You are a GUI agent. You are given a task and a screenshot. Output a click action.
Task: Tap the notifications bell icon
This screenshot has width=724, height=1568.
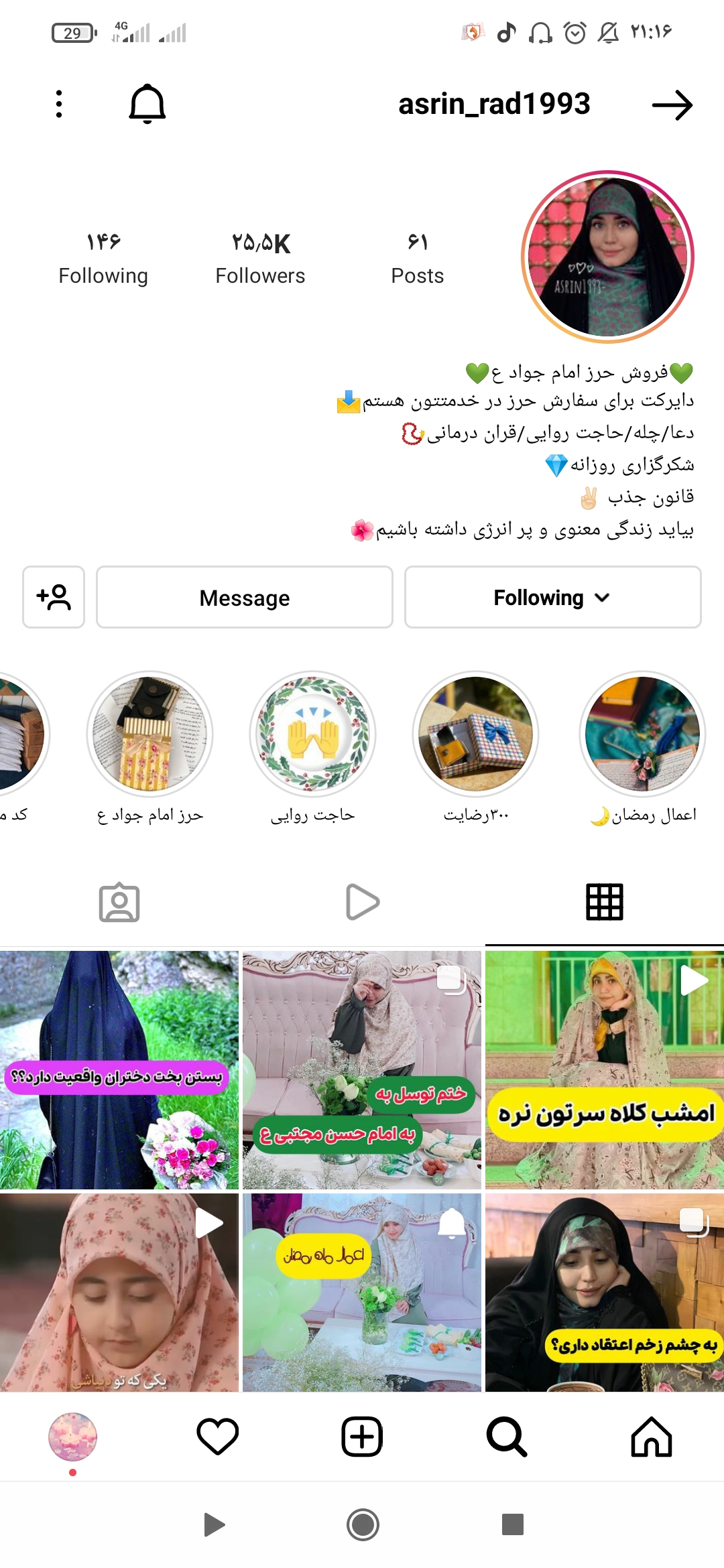coord(147,105)
